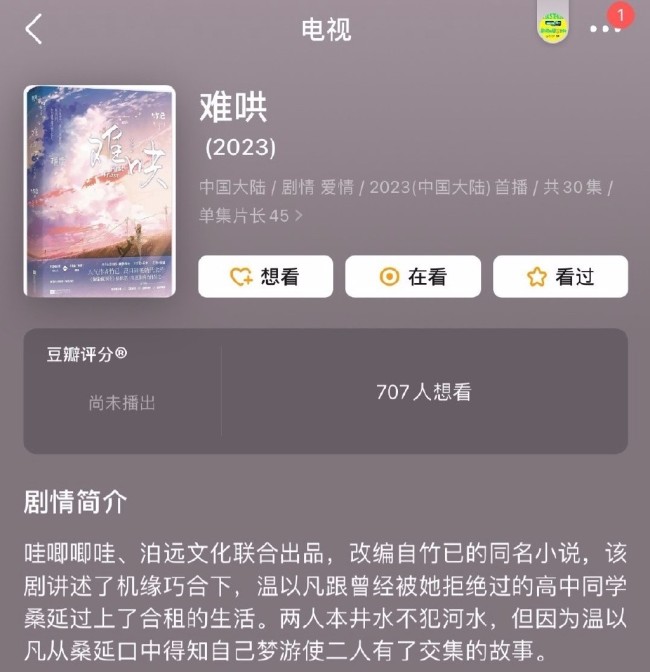Expand the drama info details chevron
The width and height of the screenshot is (650, 672).
298,215
